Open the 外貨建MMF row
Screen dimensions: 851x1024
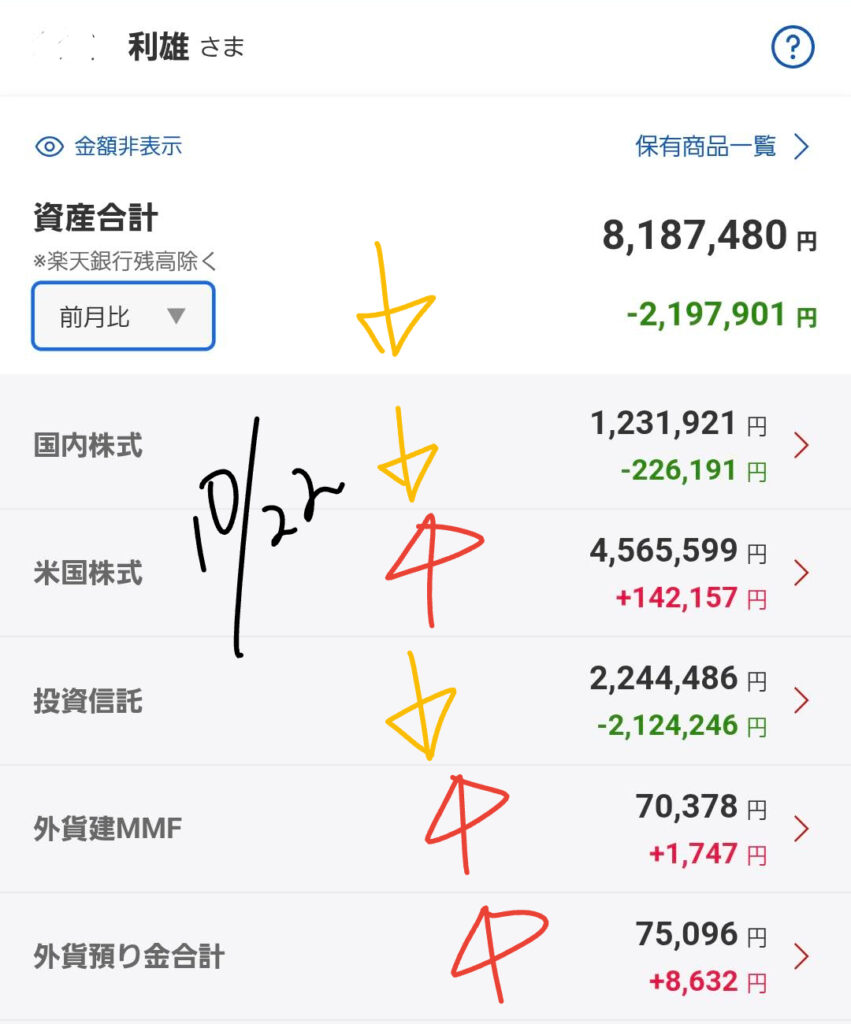coord(108,829)
